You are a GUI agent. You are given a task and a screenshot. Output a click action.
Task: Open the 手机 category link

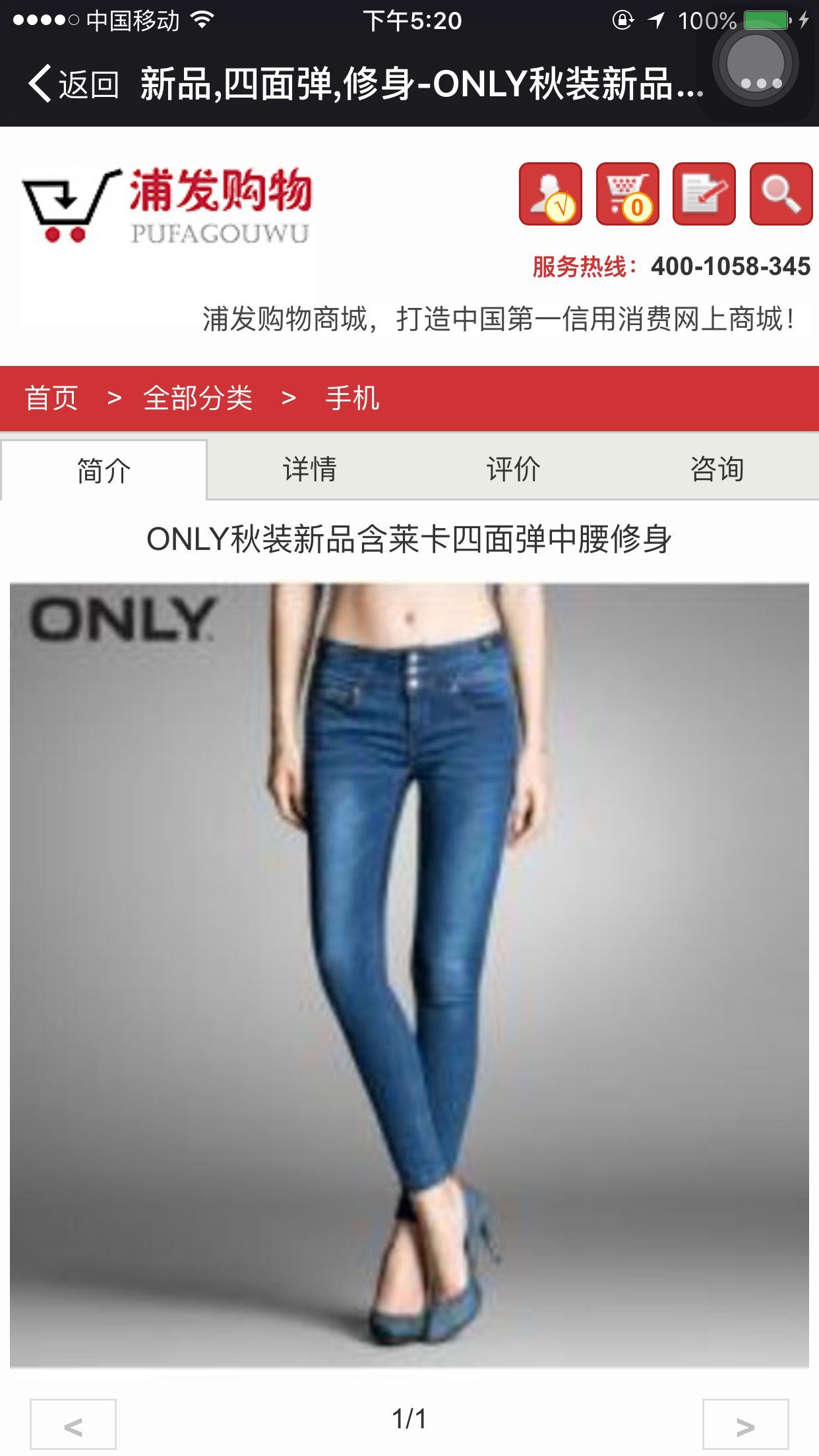(352, 398)
